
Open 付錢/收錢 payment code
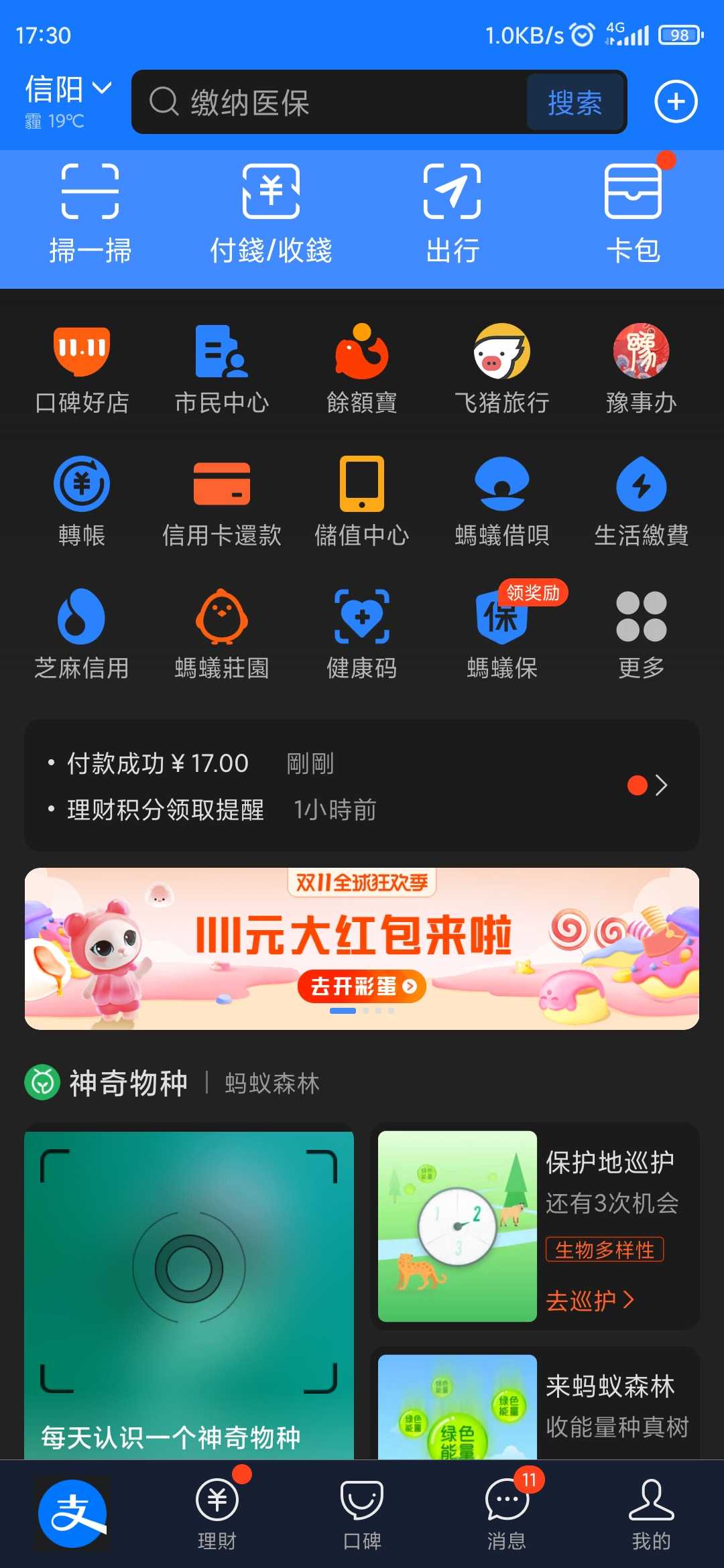point(271,214)
